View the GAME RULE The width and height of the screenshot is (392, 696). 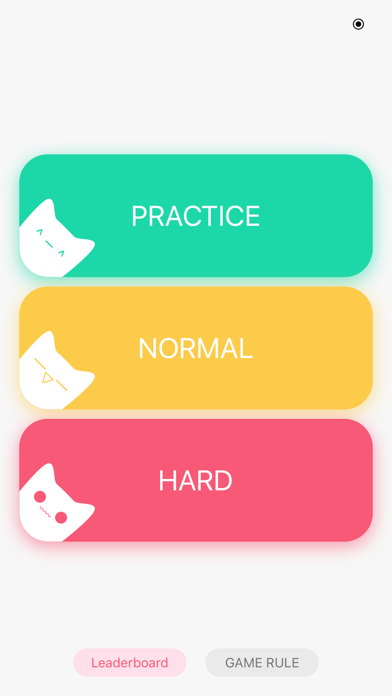point(262,663)
